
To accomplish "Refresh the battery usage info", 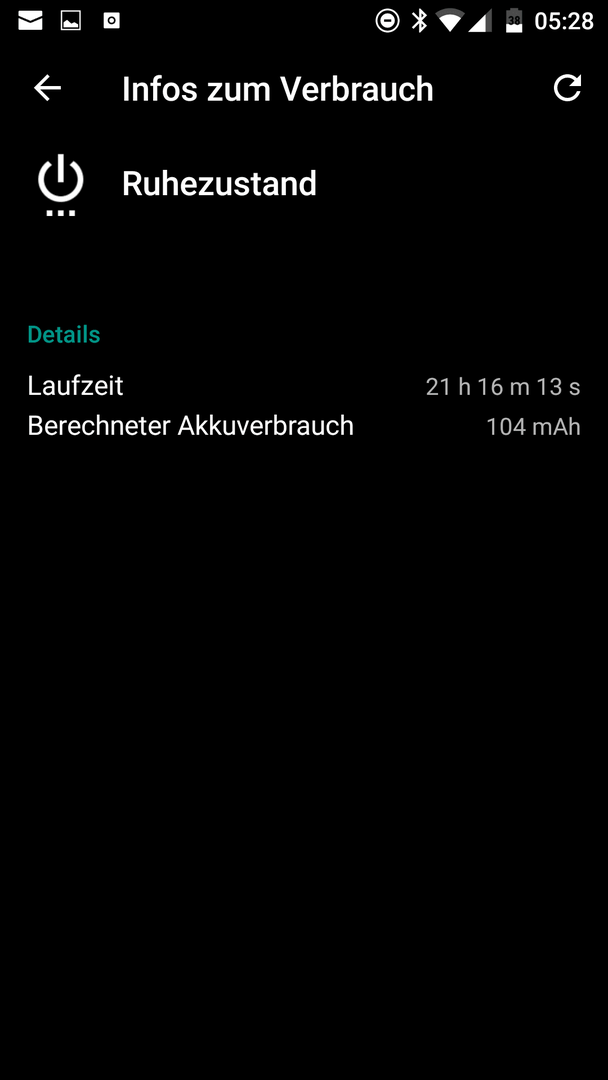I will click(567, 88).
